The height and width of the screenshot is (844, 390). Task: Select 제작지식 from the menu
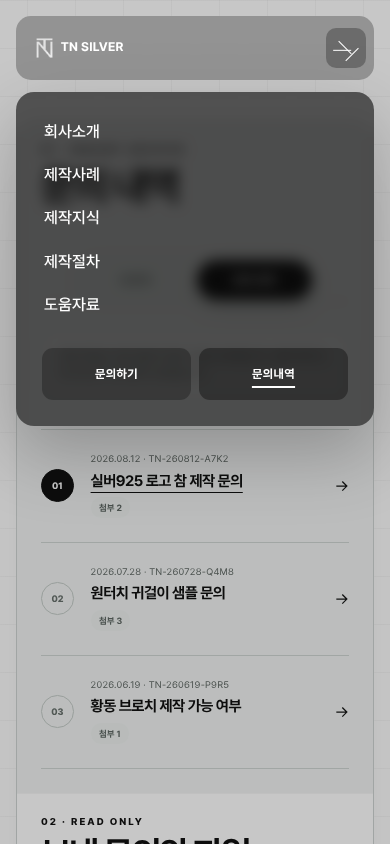click(x=72, y=217)
